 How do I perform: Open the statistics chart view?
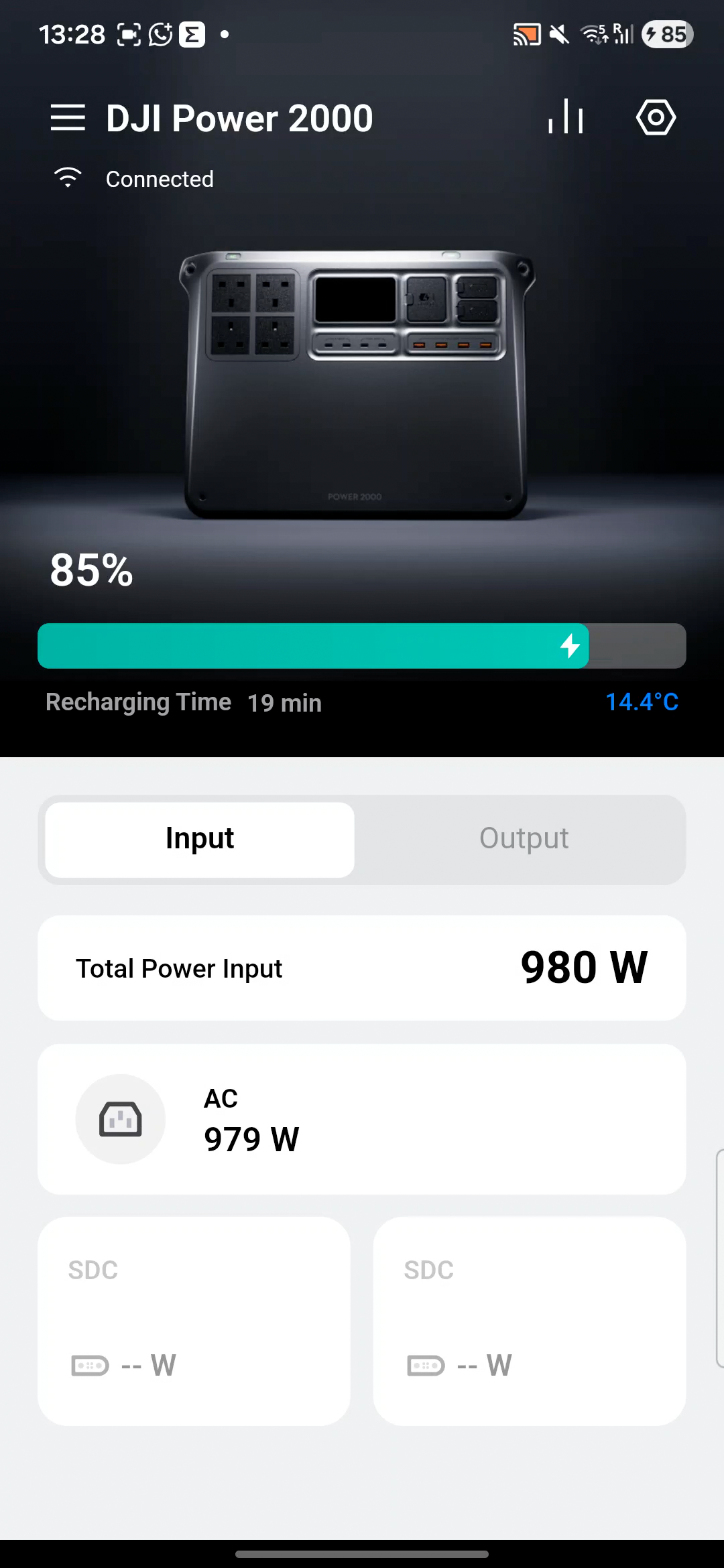[x=565, y=117]
